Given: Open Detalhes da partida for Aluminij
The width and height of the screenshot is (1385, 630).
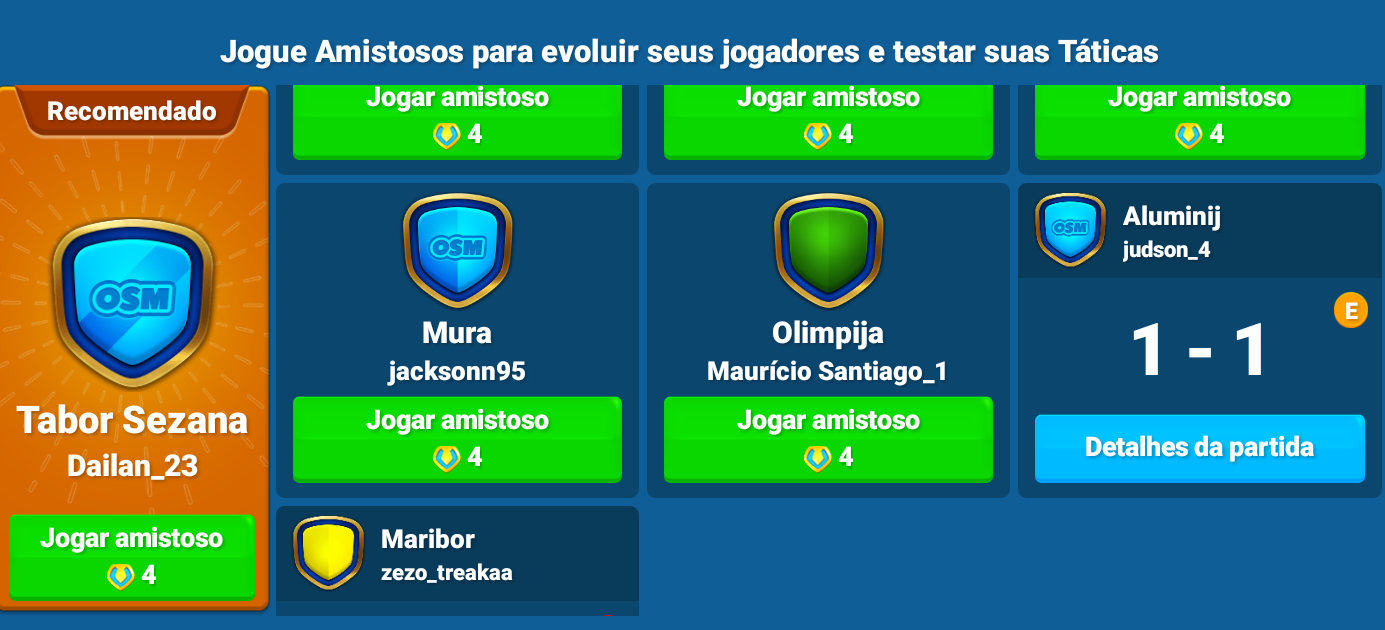Looking at the screenshot, I should coord(1199,447).
